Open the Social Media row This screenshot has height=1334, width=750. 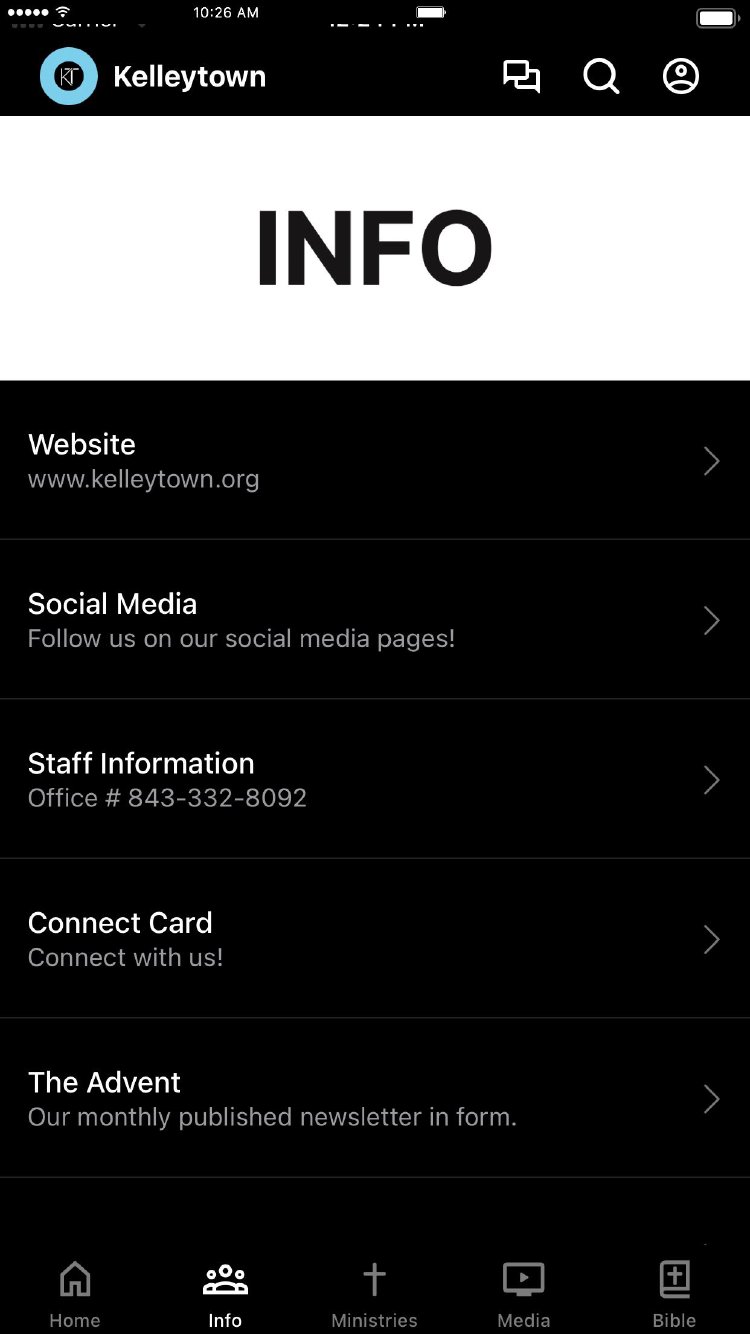click(375, 620)
